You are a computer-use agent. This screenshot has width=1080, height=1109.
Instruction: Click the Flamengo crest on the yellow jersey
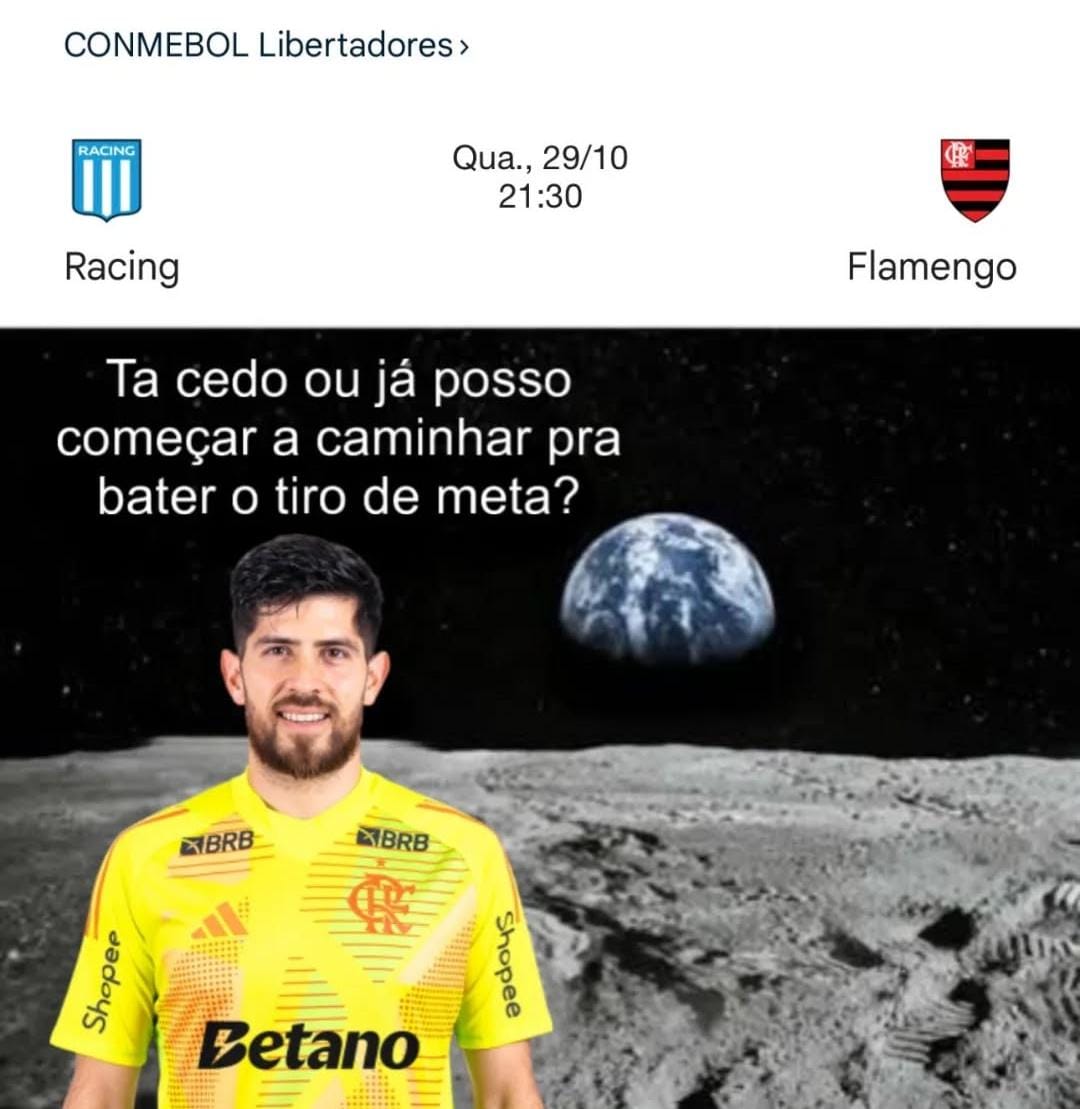pyautogui.click(x=380, y=903)
